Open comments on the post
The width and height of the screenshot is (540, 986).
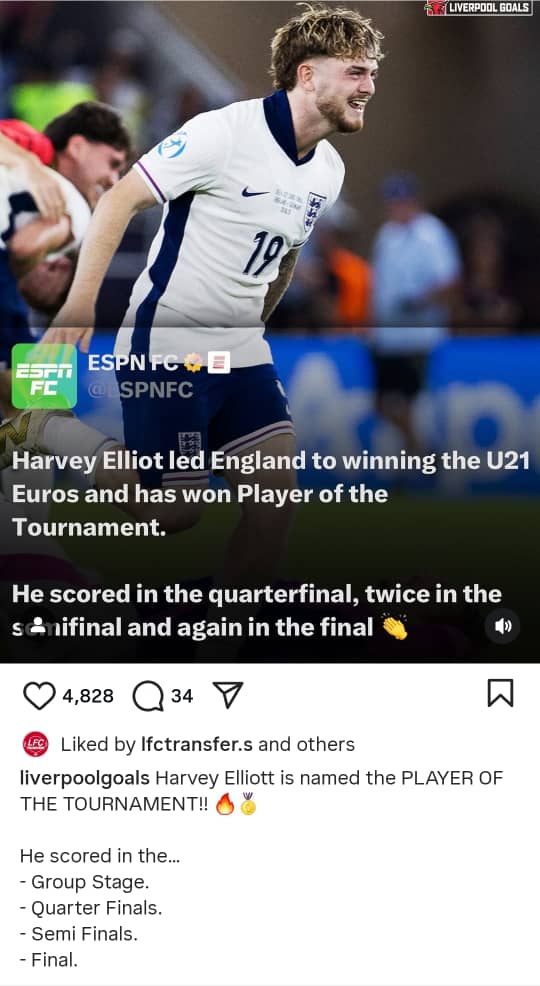point(148,696)
